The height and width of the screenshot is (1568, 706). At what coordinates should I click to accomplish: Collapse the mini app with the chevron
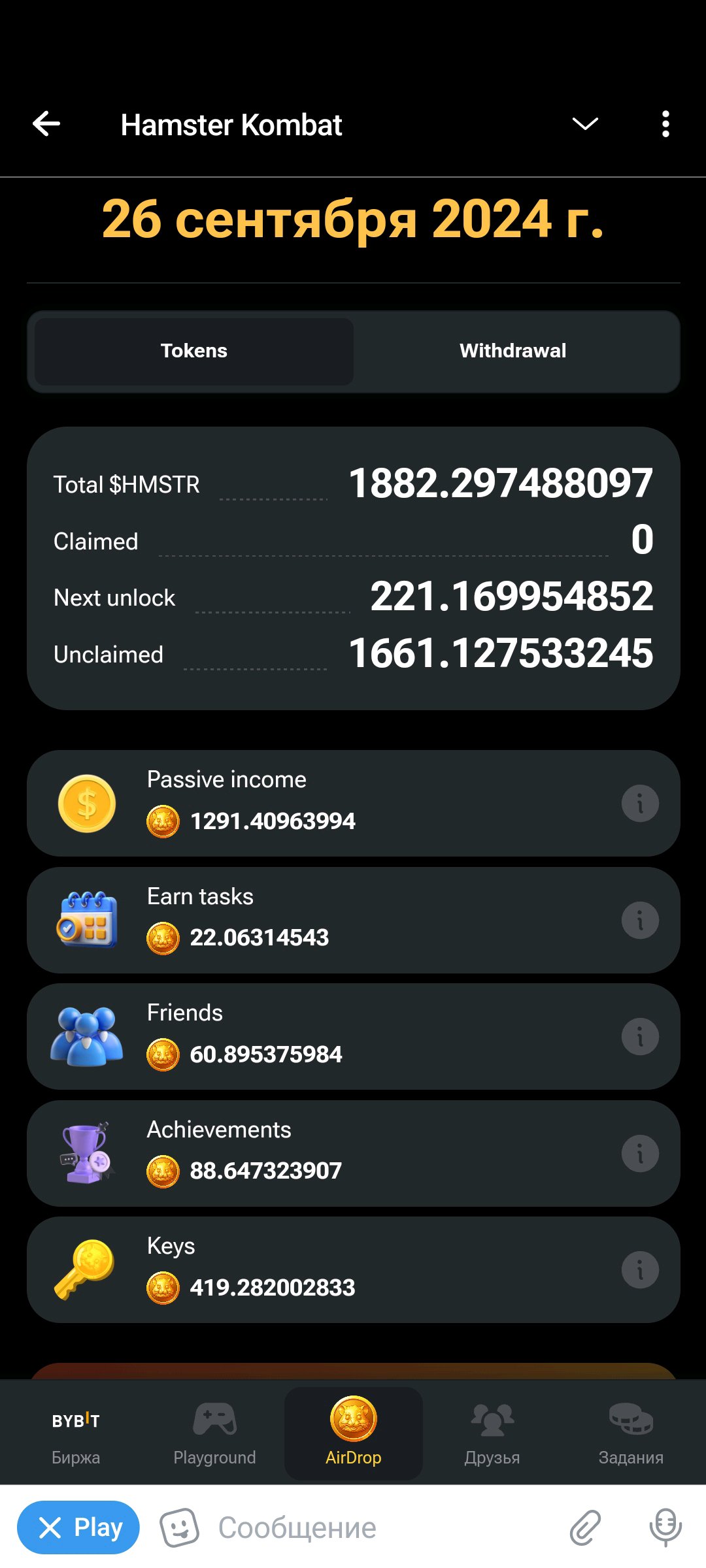585,124
